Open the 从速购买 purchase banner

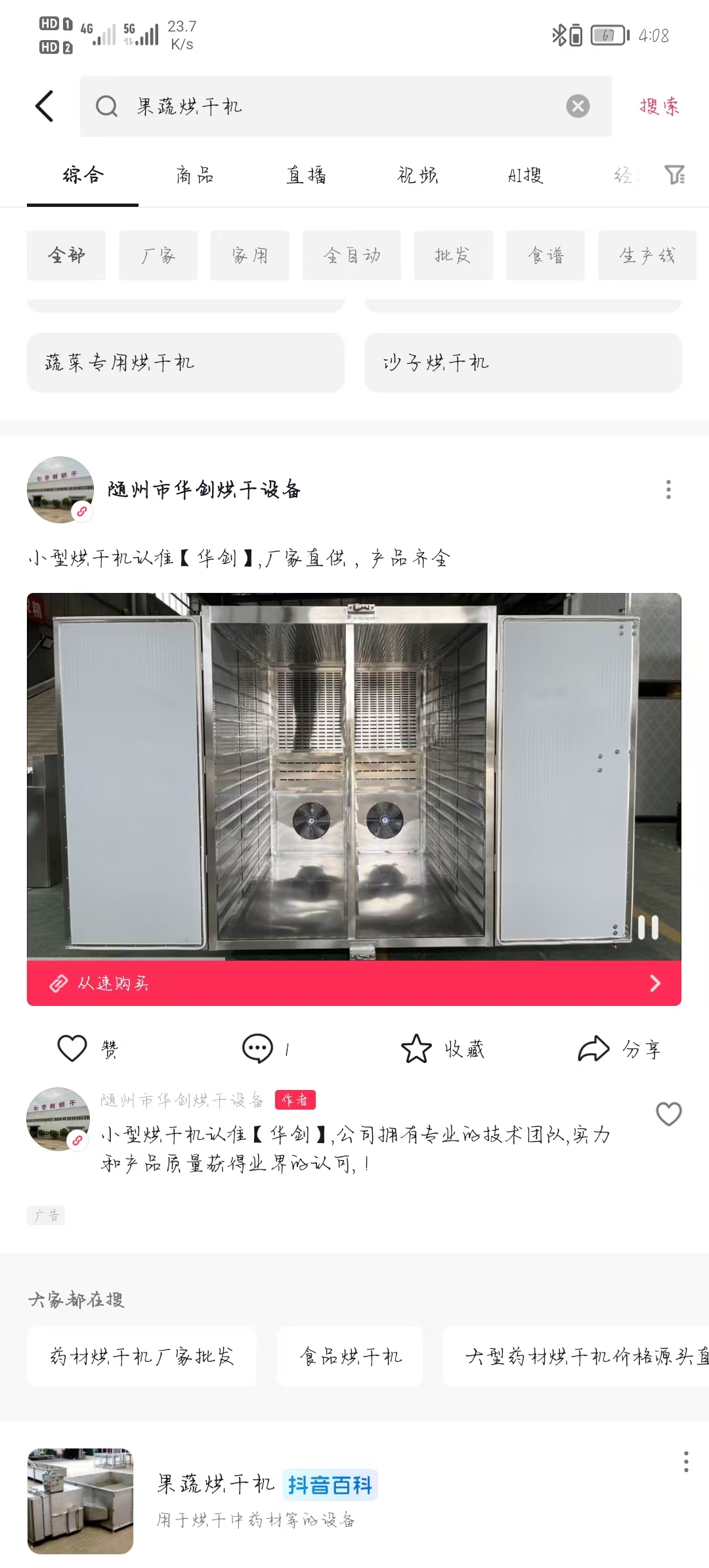354,983
